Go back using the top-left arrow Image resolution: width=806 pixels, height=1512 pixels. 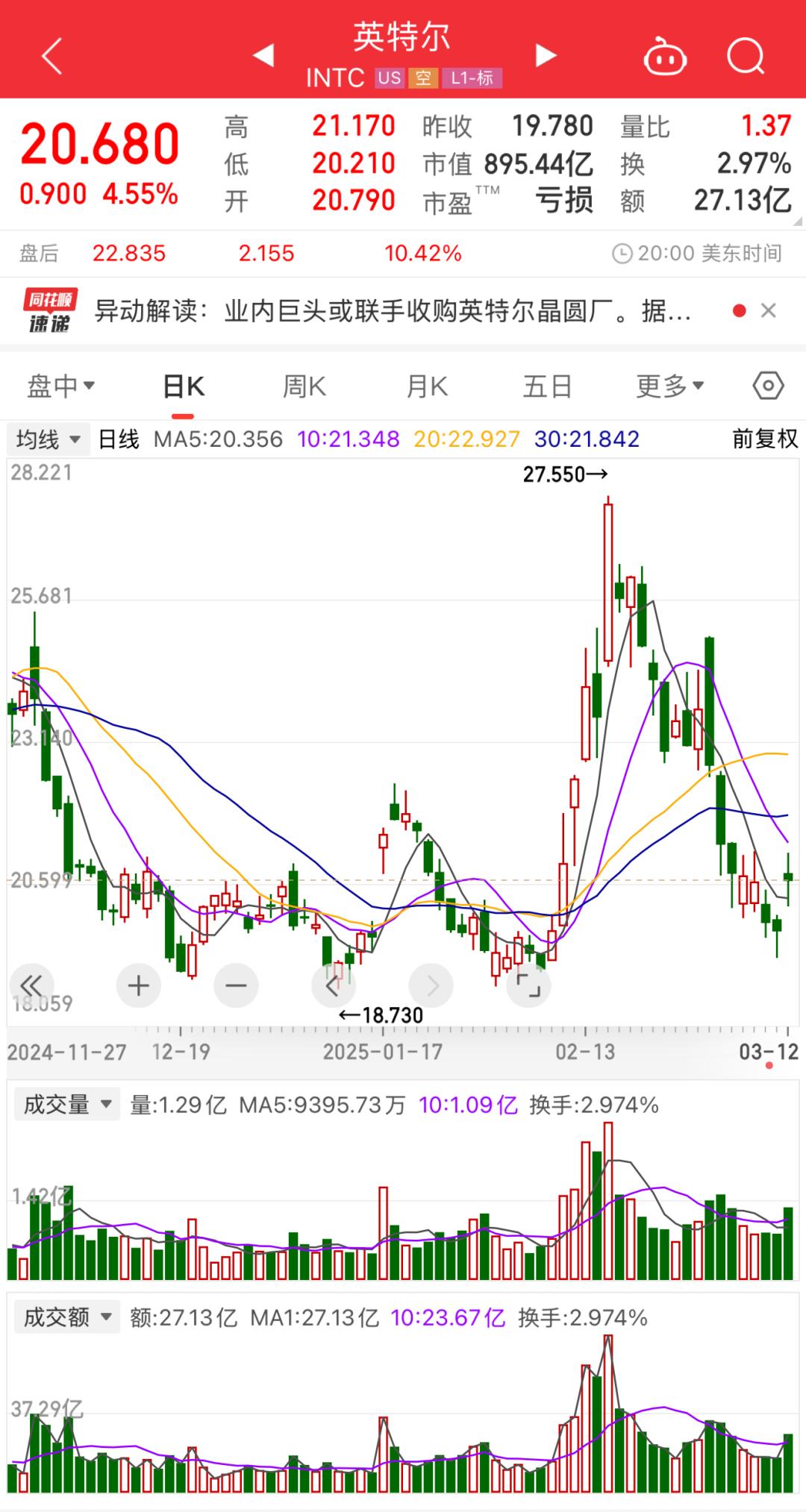point(51,56)
